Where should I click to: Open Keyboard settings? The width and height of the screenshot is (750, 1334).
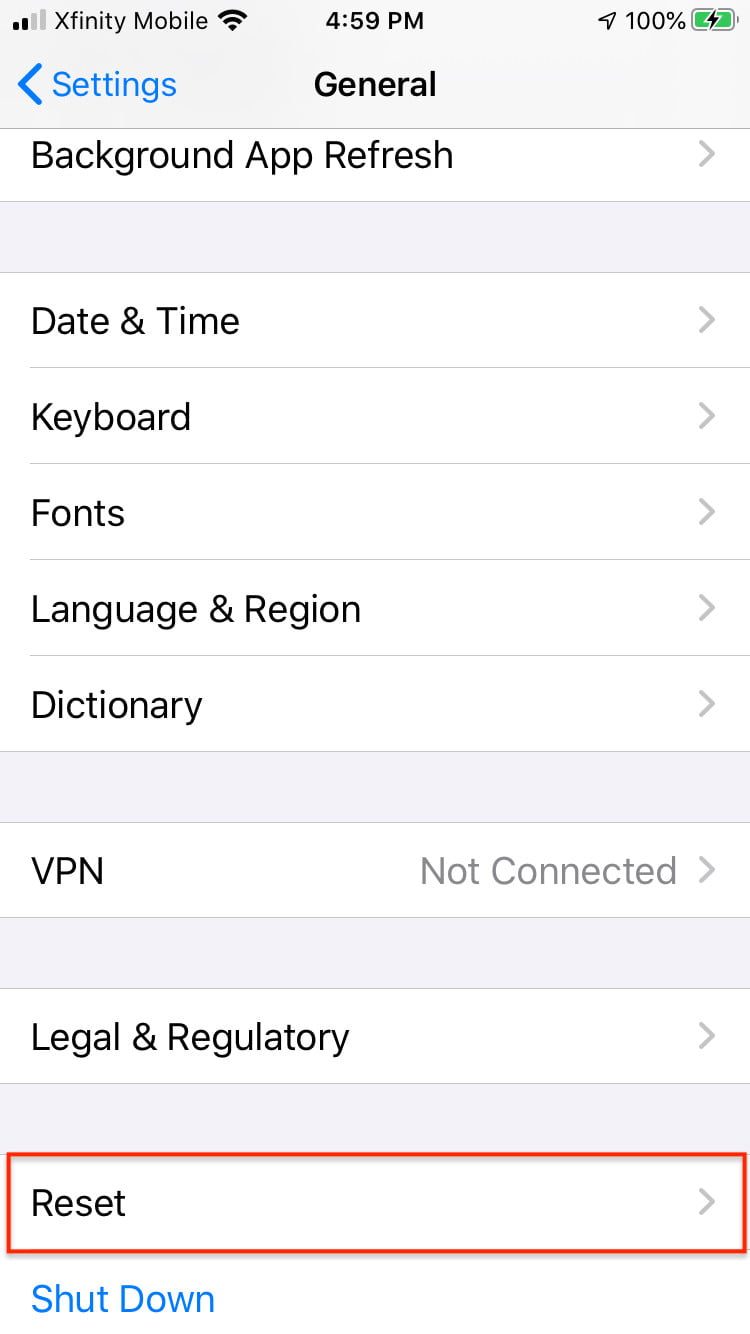(x=374, y=417)
